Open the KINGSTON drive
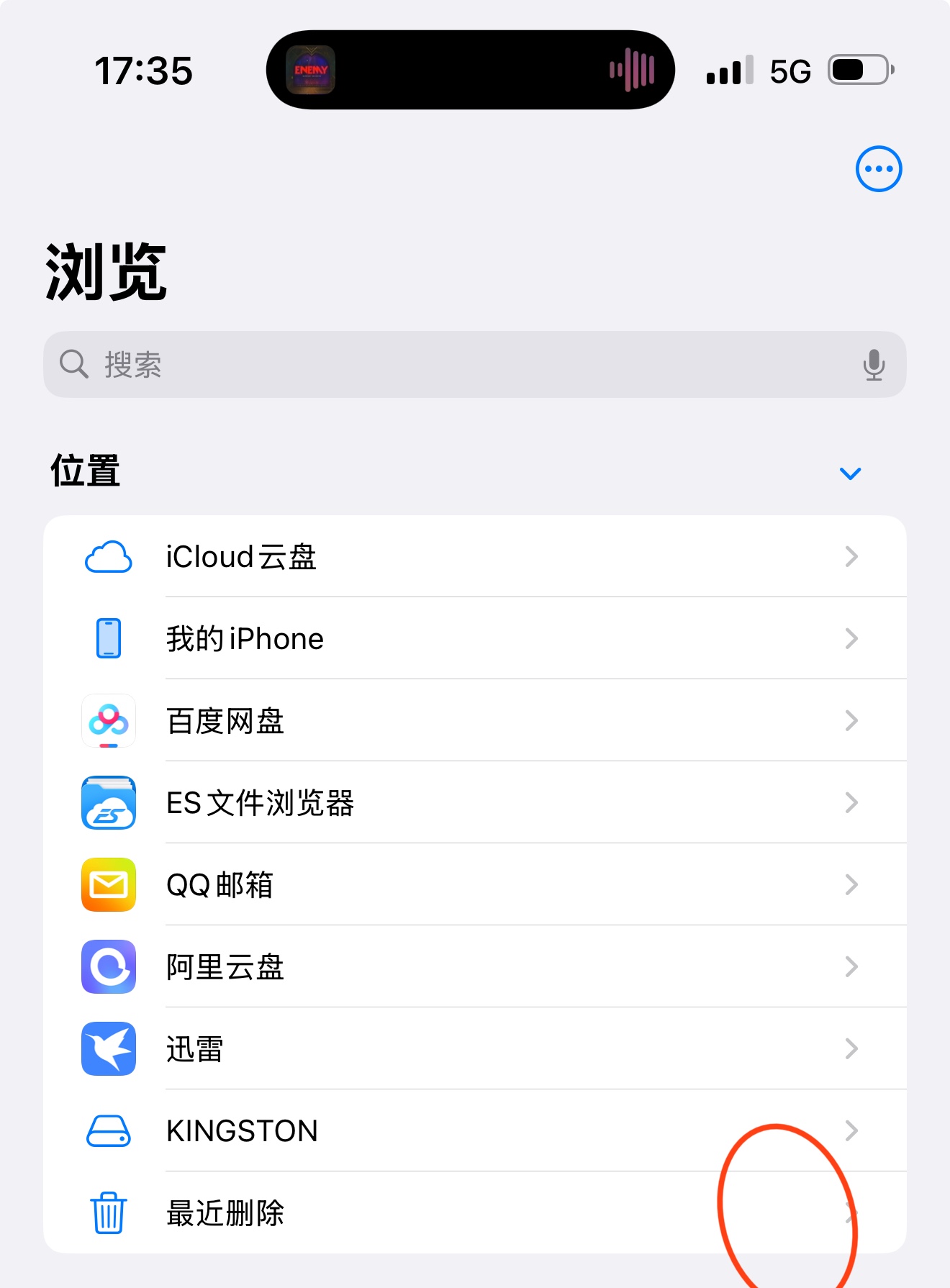Screen dimensions: 950x1288 (475, 1131)
